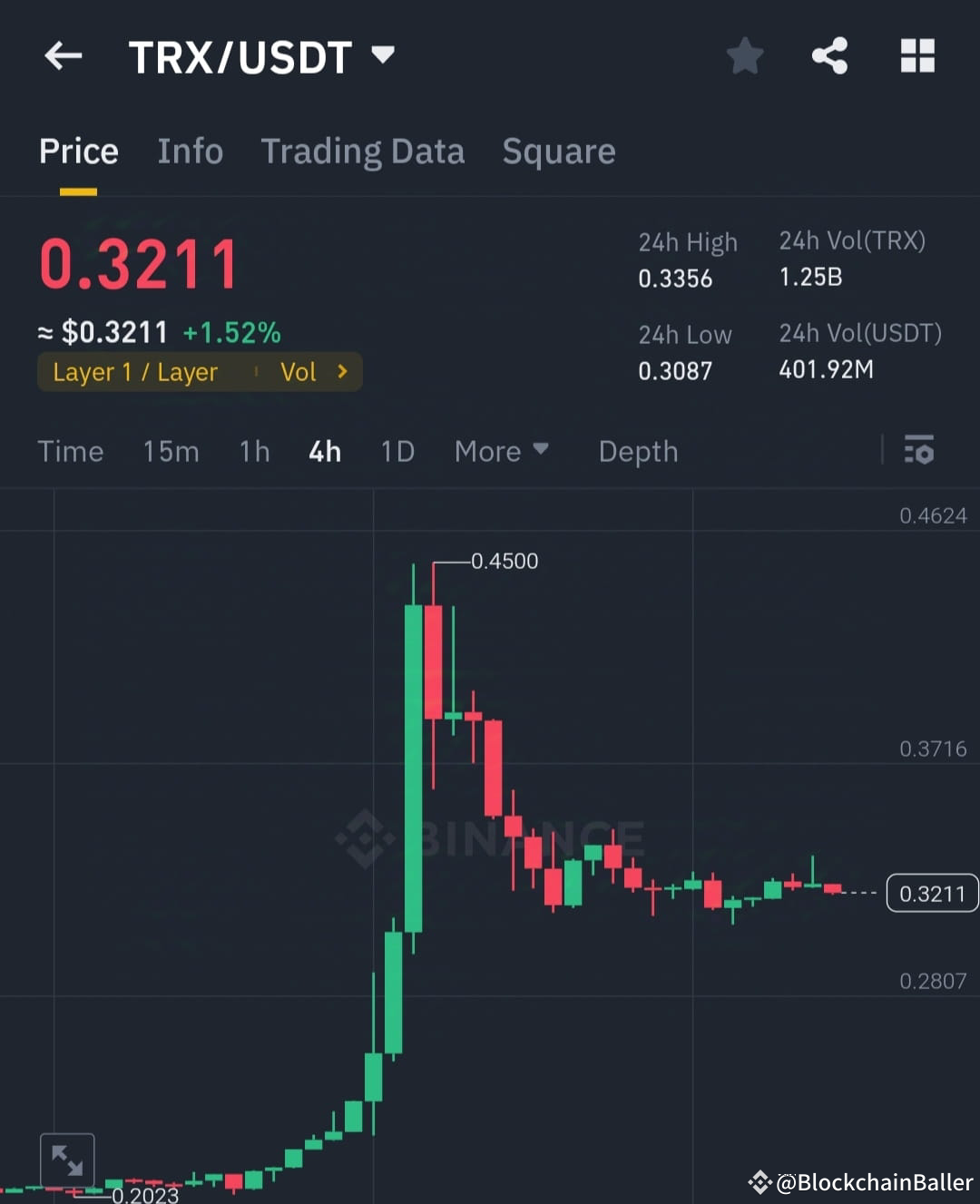The height and width of the screenshot is (1204, 980).
Task: View token Info page
Action: 190,152
